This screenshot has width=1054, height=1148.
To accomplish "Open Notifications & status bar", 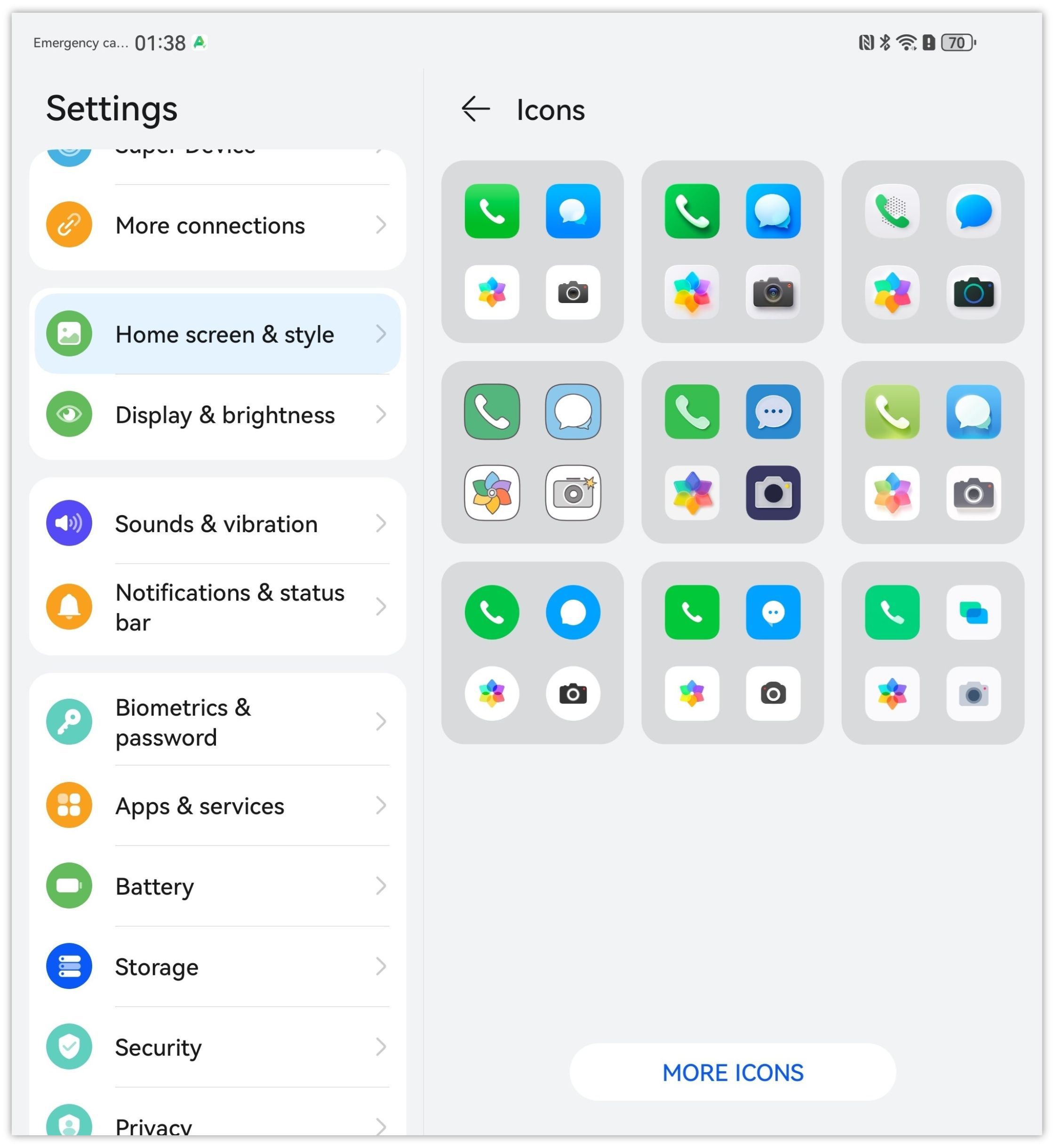I will pyautogui.click(x=217, y=607).
